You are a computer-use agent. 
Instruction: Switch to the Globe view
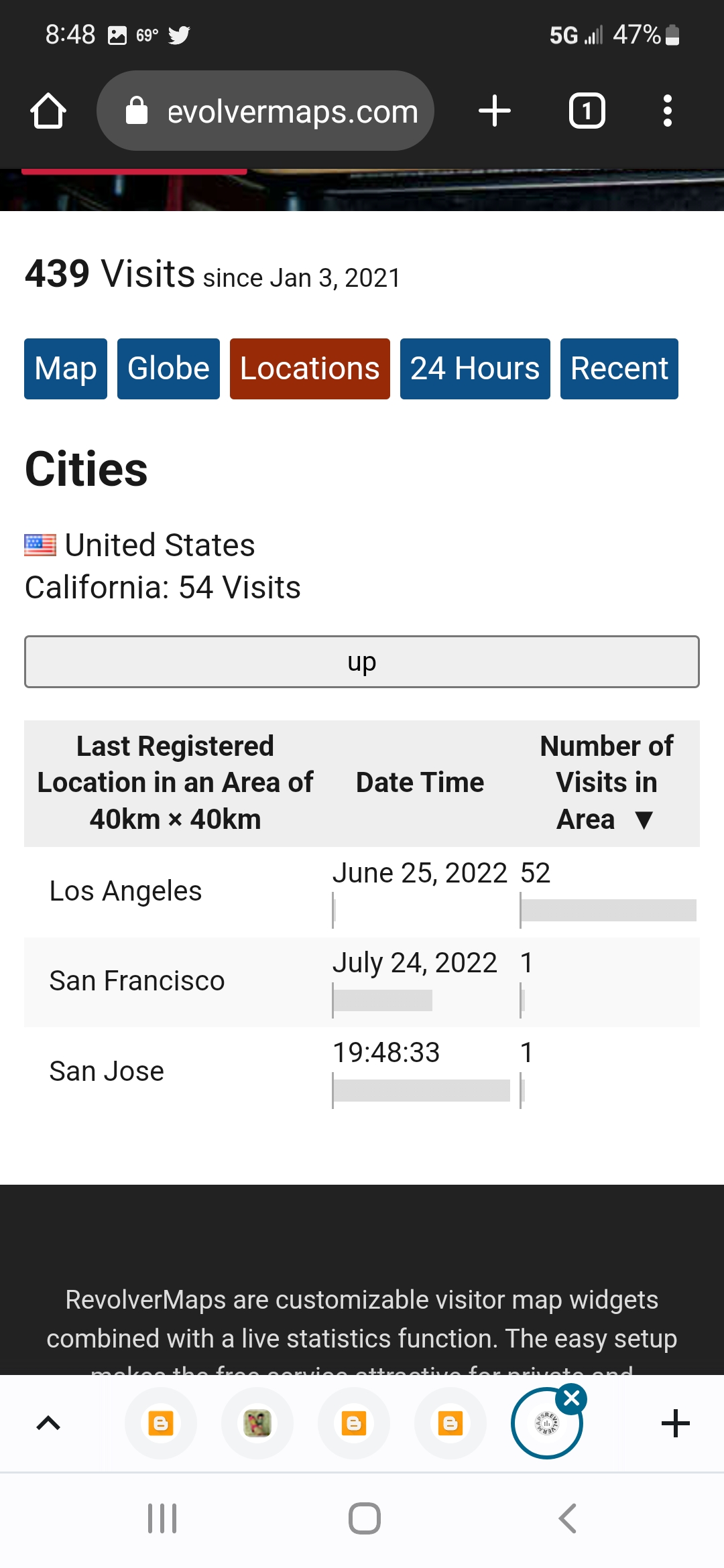(168, 369)
